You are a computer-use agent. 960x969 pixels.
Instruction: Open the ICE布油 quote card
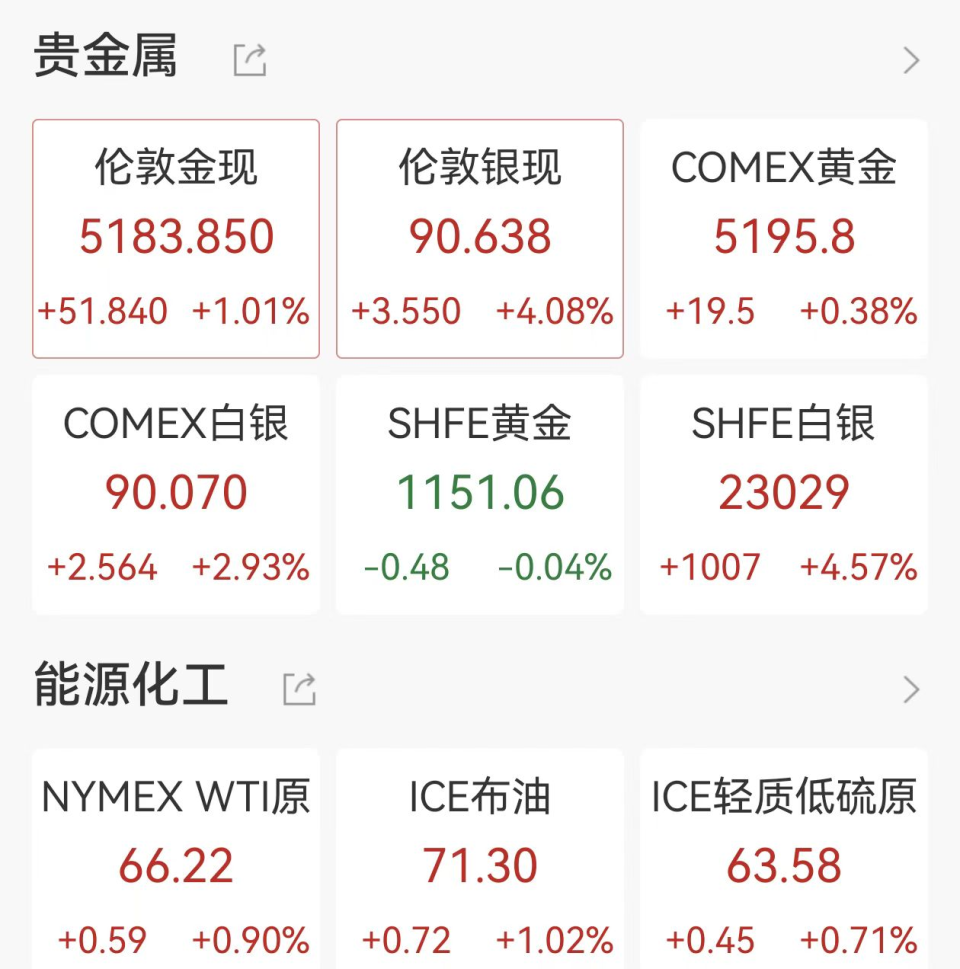coord(480,860)
